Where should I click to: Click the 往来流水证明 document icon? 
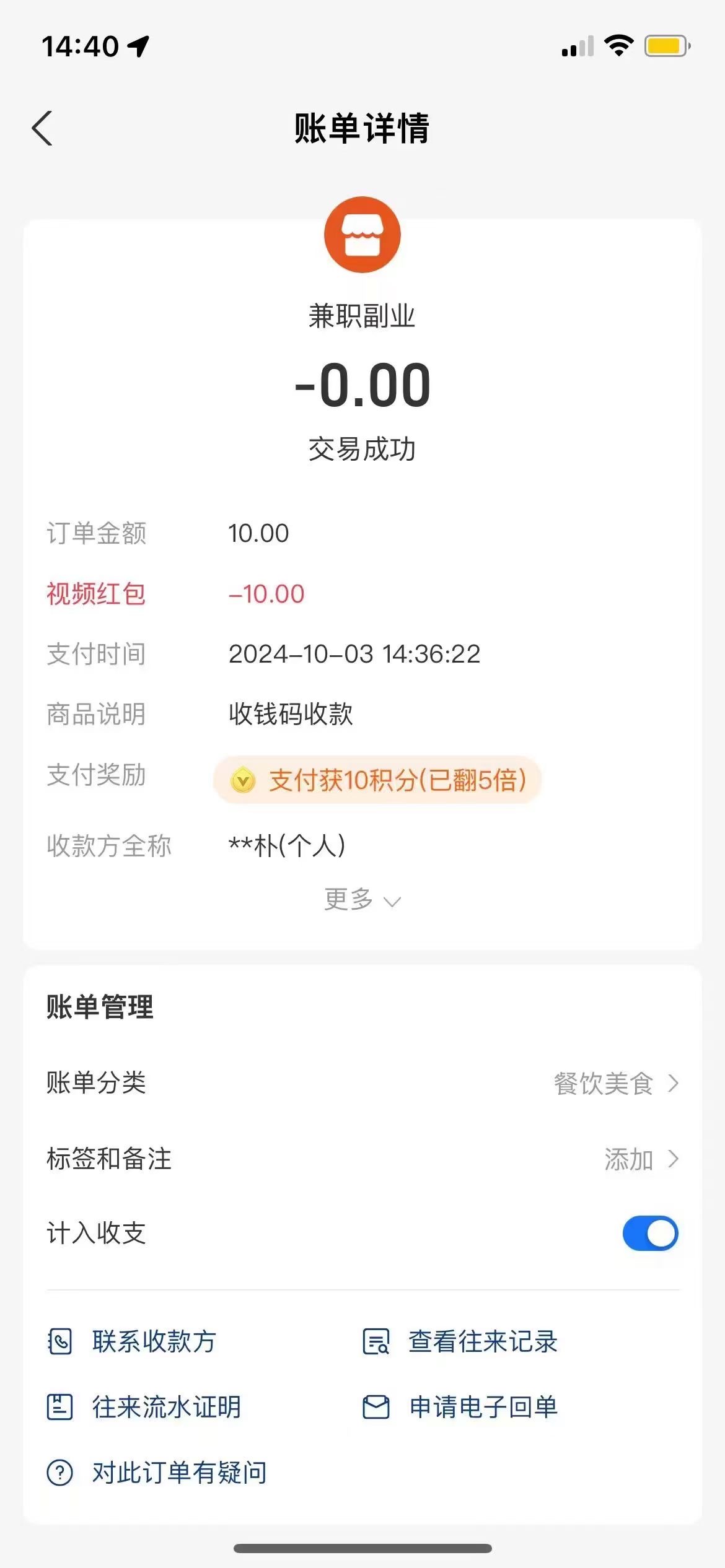[60, 1406]
